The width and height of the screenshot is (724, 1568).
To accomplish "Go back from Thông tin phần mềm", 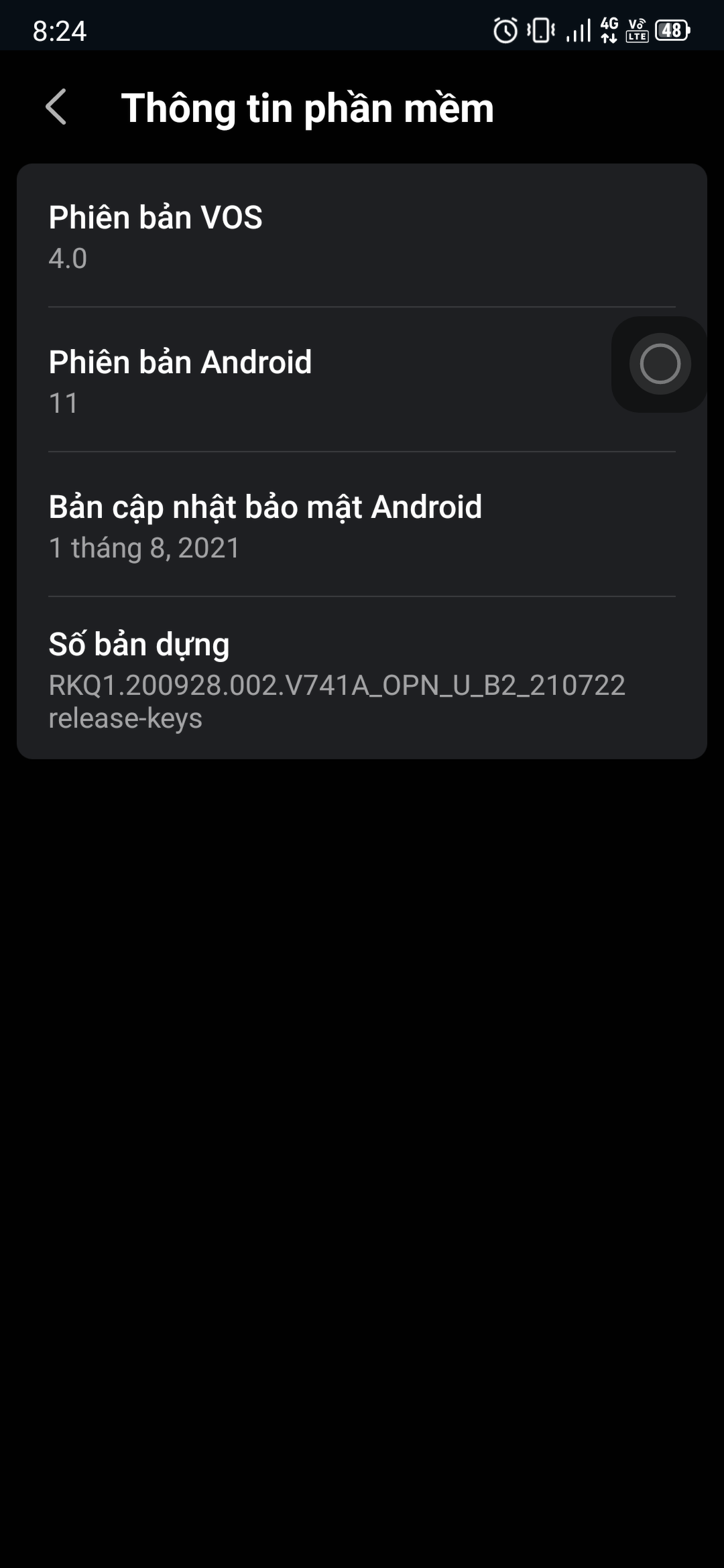I will tap(56, 107).
